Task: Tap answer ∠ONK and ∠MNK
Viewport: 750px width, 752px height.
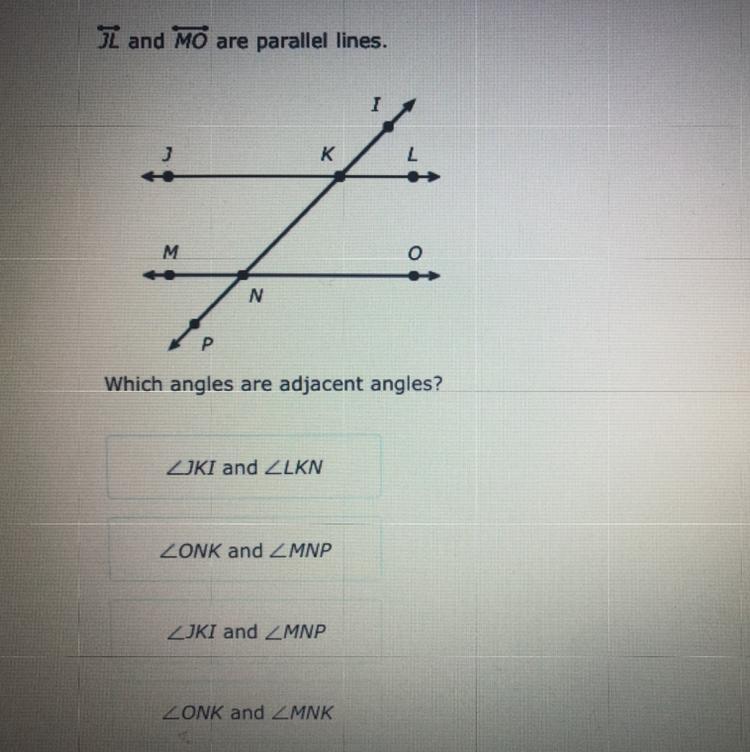Action: point(246,713)
